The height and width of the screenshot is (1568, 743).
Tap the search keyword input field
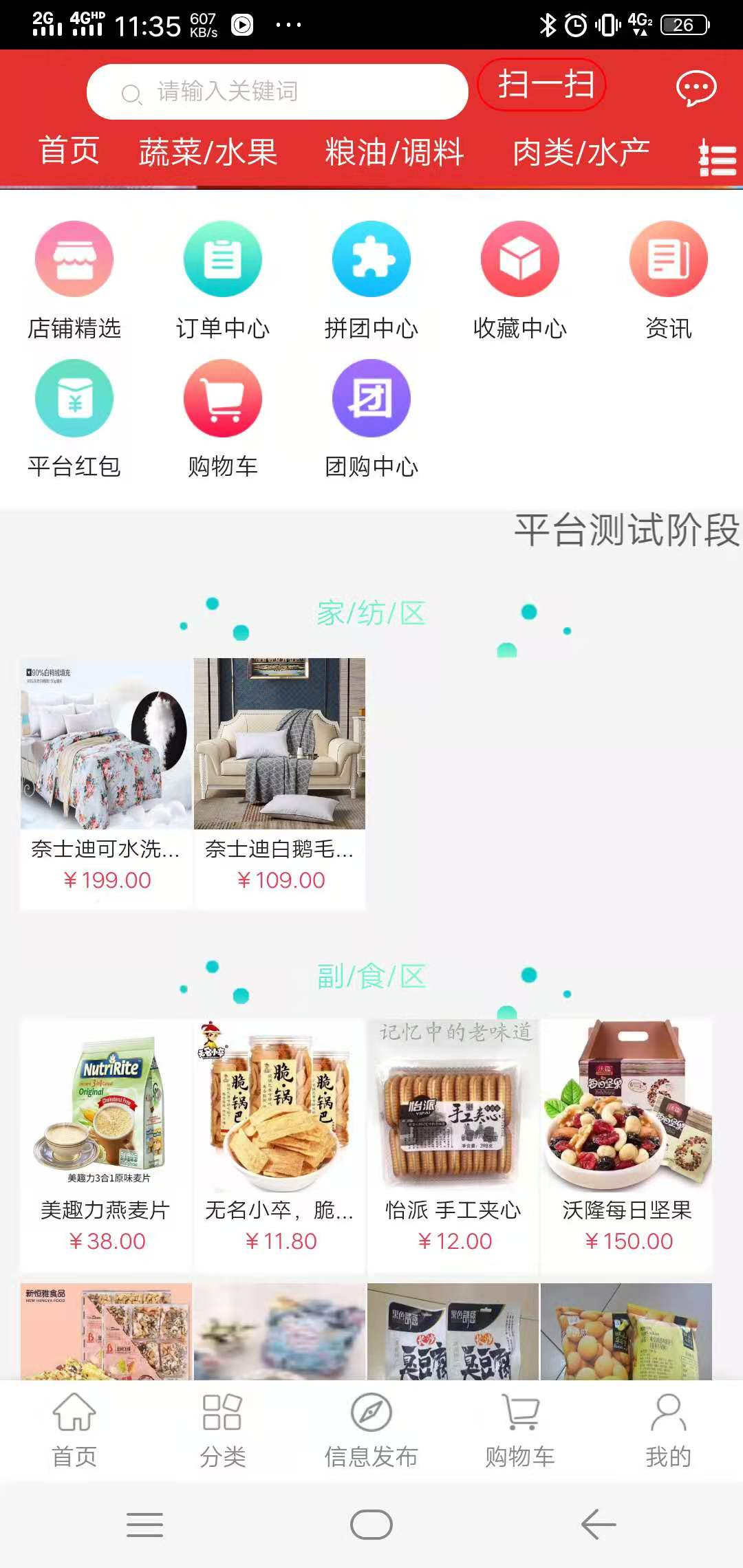[x=275, y=91]
